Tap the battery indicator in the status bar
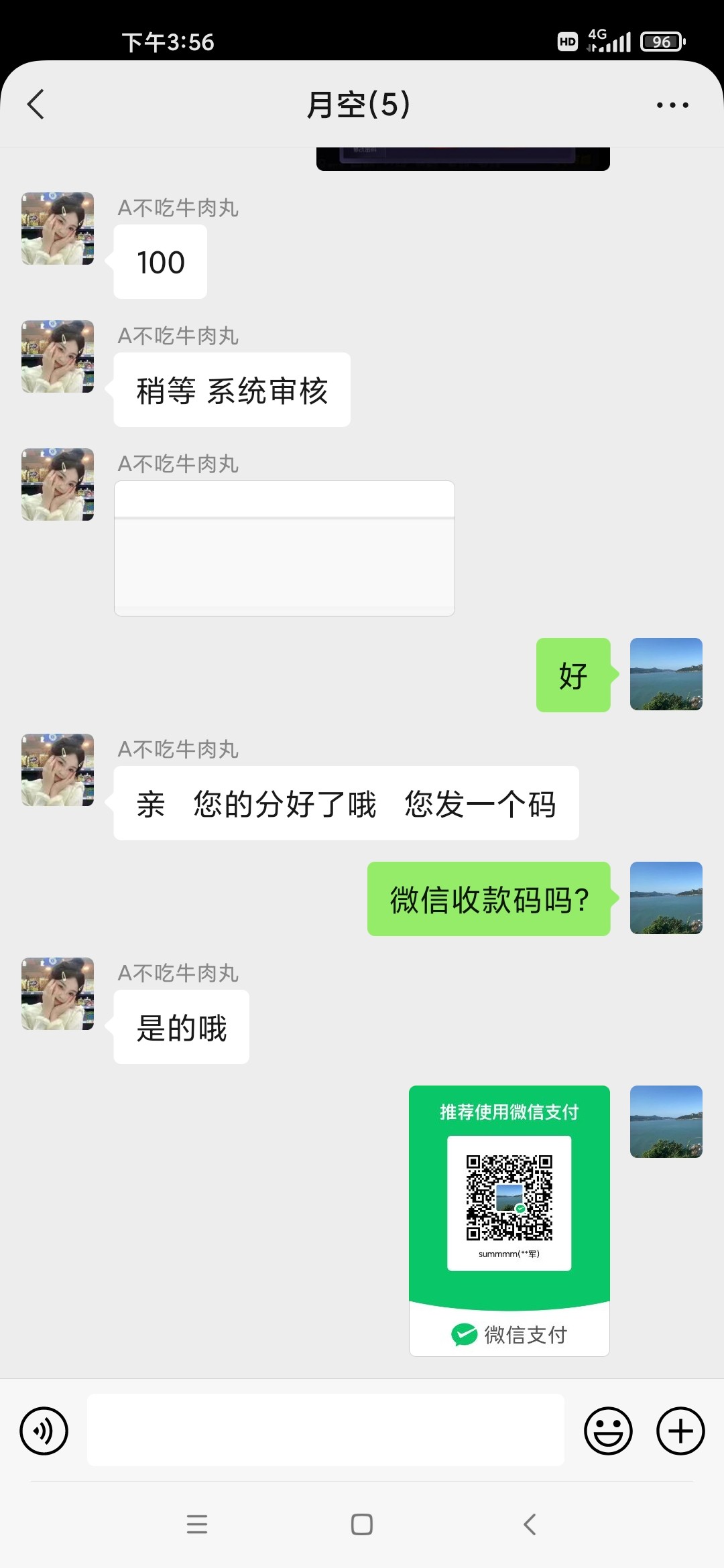The image size is (724, 1568). click(660, 42)
